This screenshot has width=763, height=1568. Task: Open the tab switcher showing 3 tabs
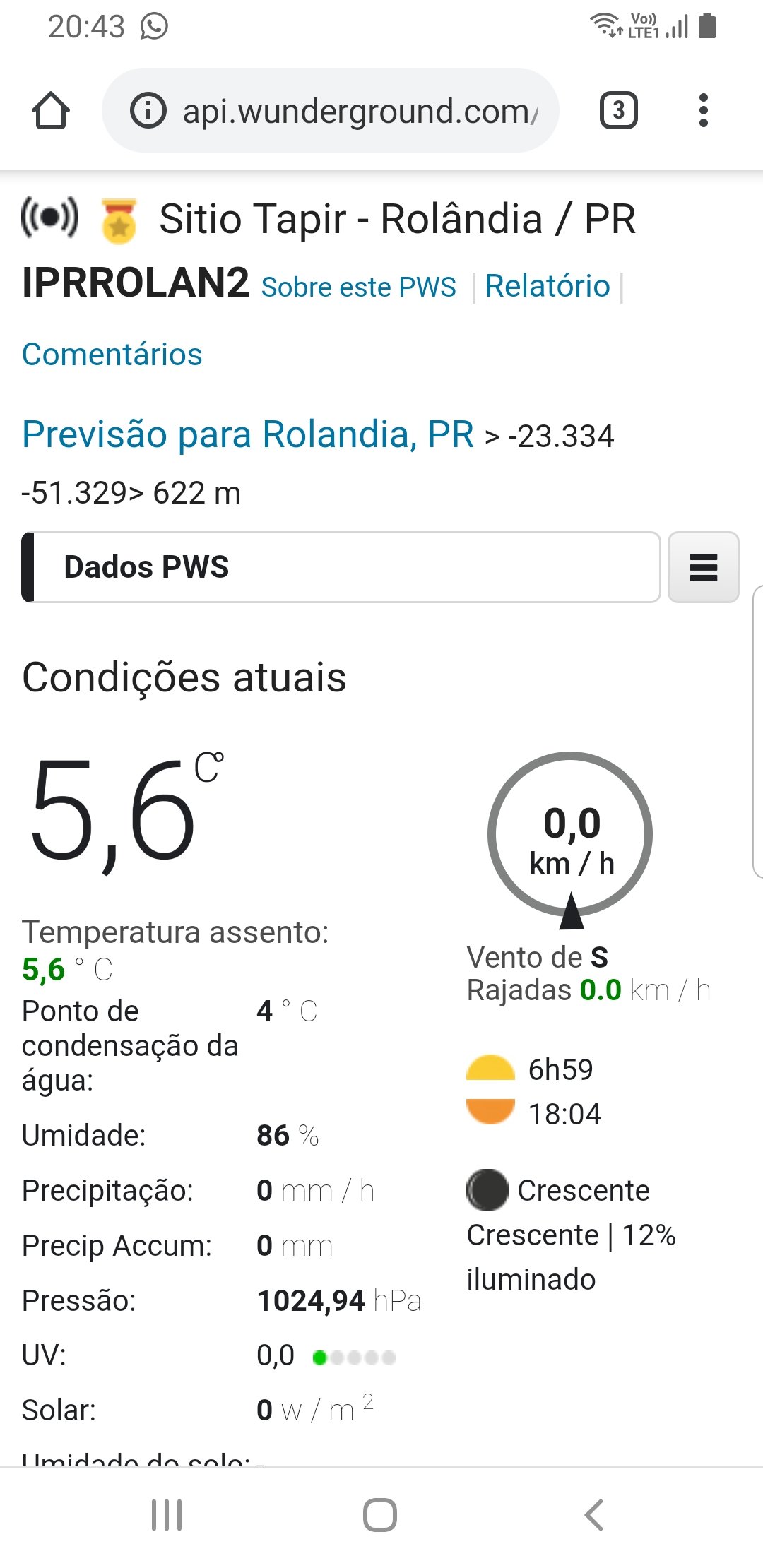(619, 110)
